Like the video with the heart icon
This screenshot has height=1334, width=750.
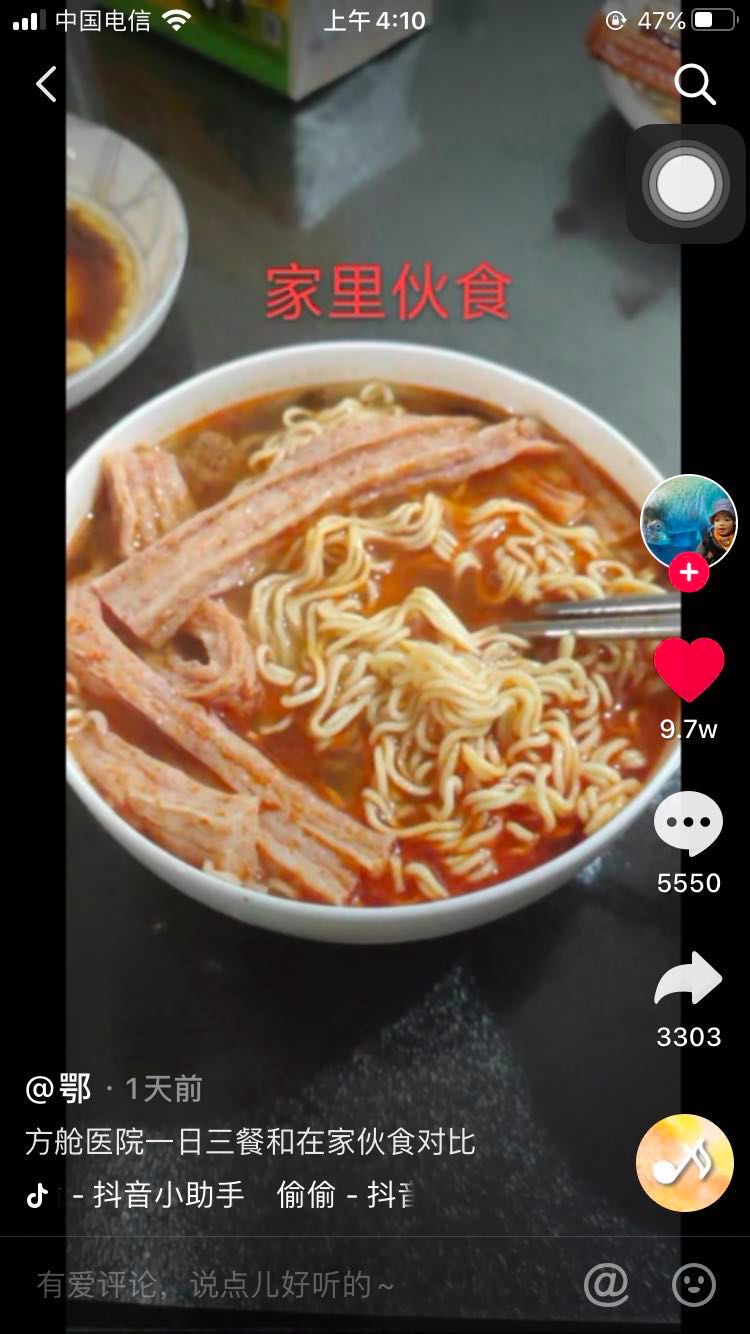[x=688, y=670]
